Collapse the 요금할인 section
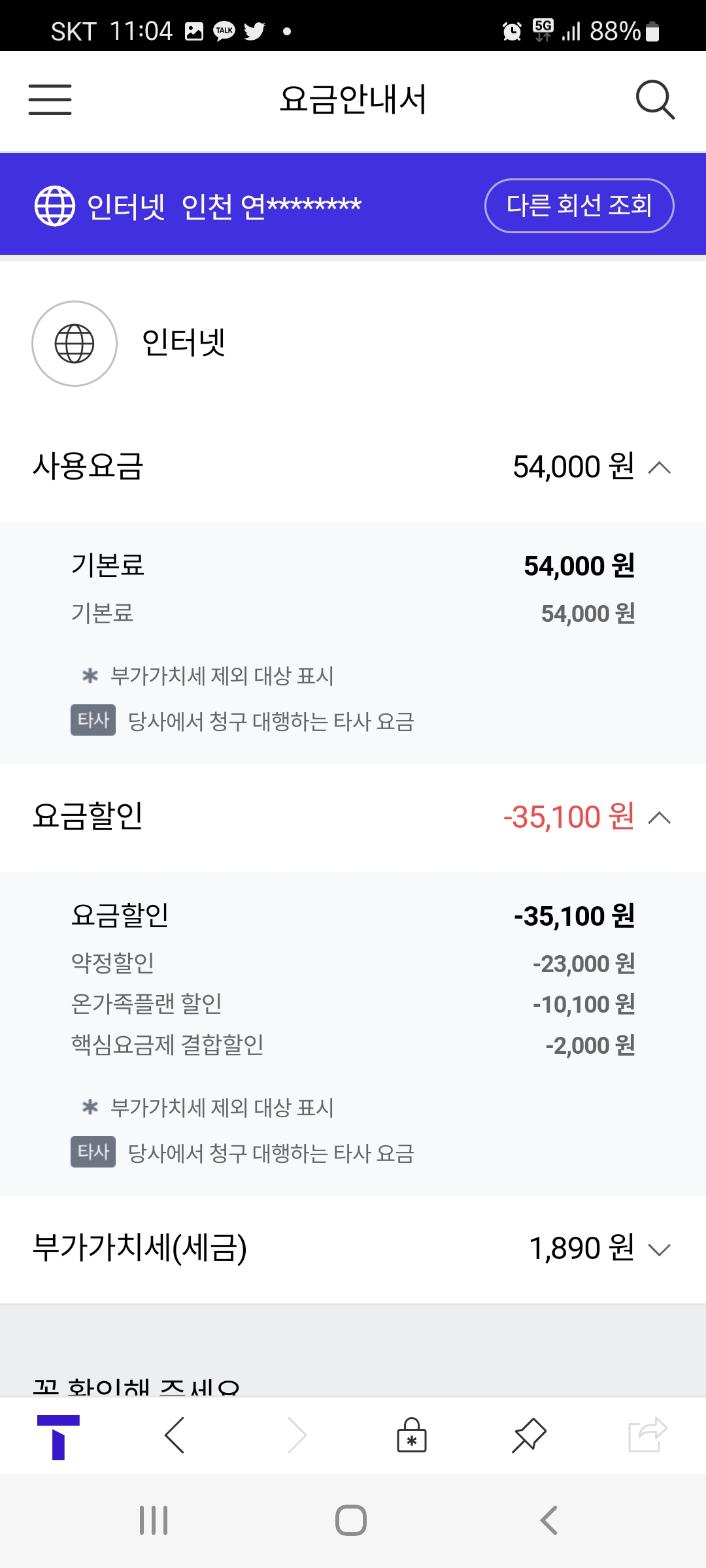The height and width of the screenshot is (1568, 706). (x=660, y=818)
